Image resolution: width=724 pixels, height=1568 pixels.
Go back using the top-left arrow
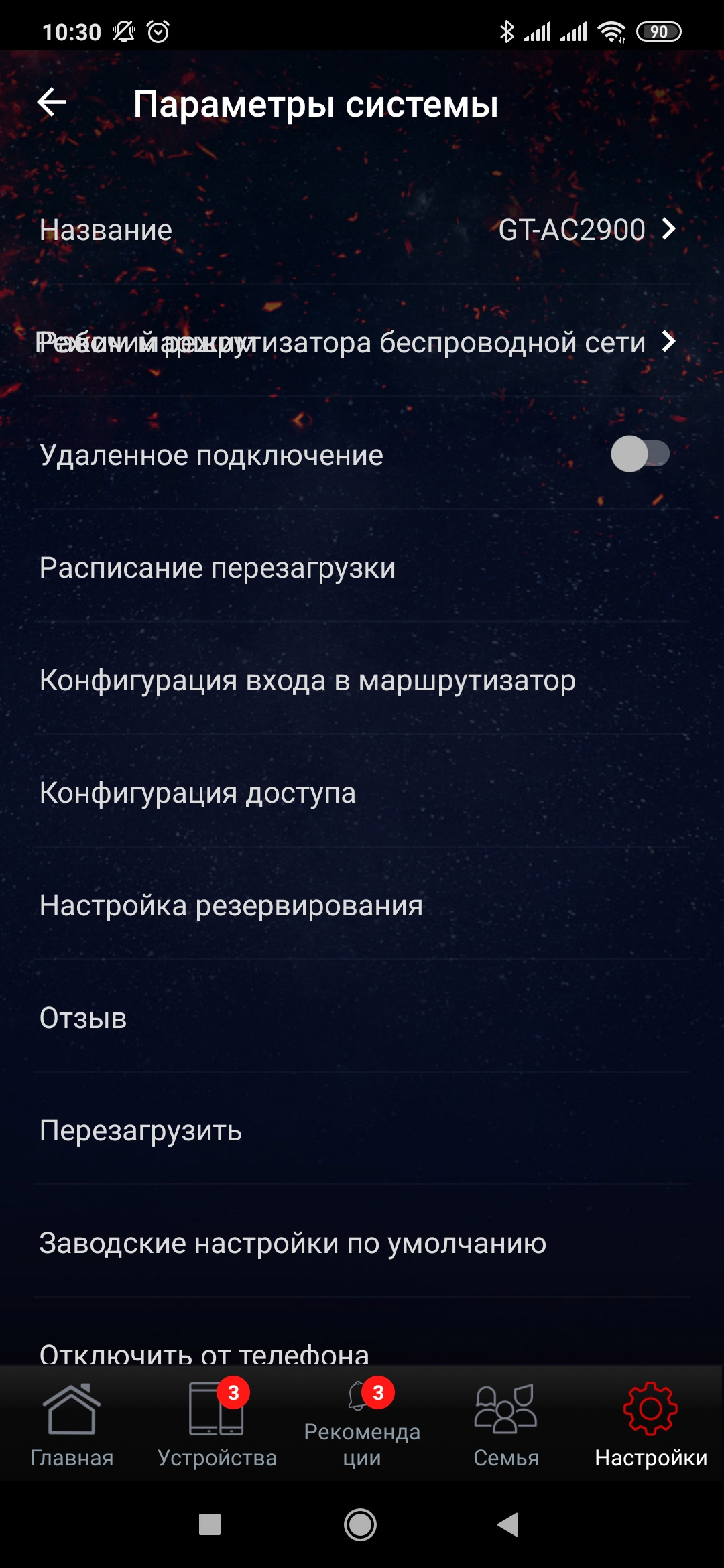coord(52,103)
